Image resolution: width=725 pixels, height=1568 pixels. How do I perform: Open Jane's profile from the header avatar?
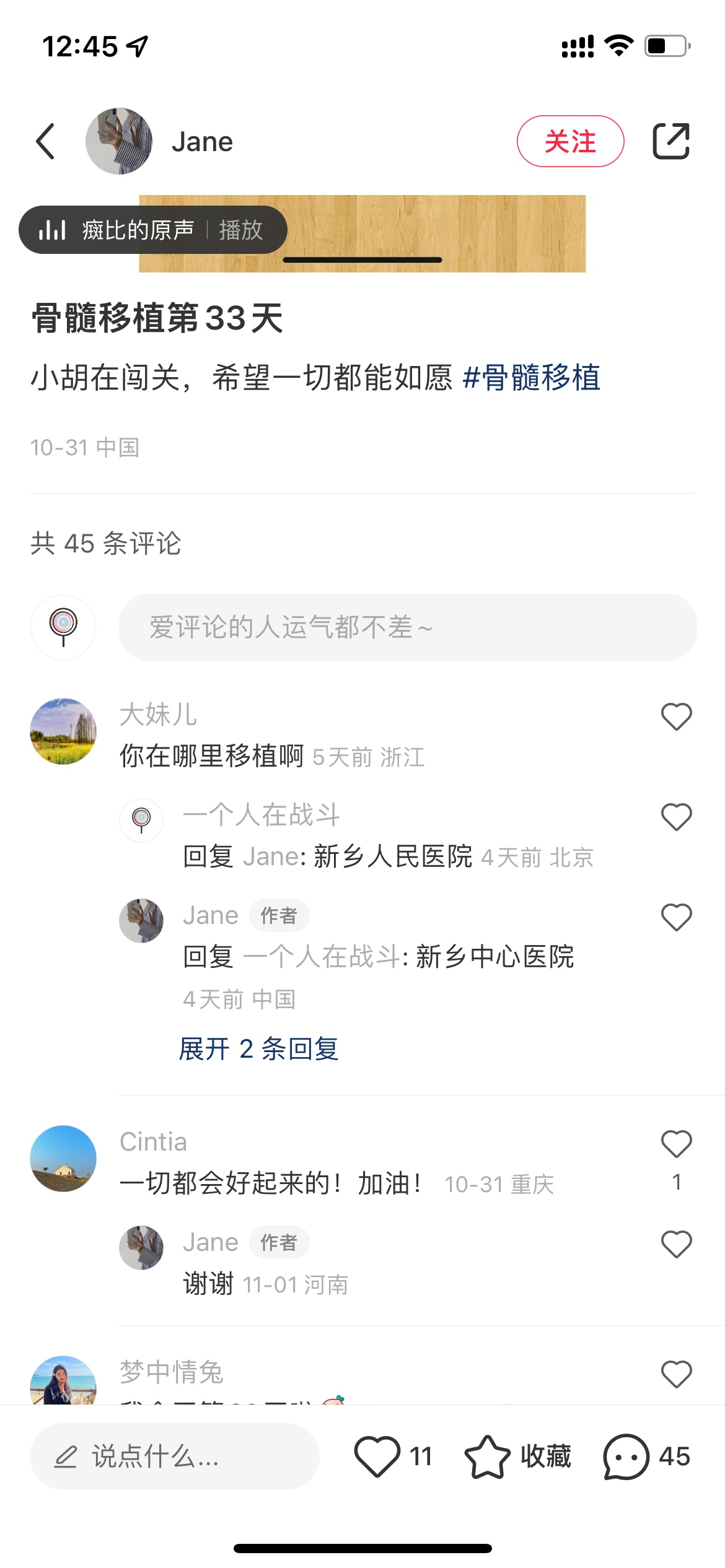tap(119, 141)
